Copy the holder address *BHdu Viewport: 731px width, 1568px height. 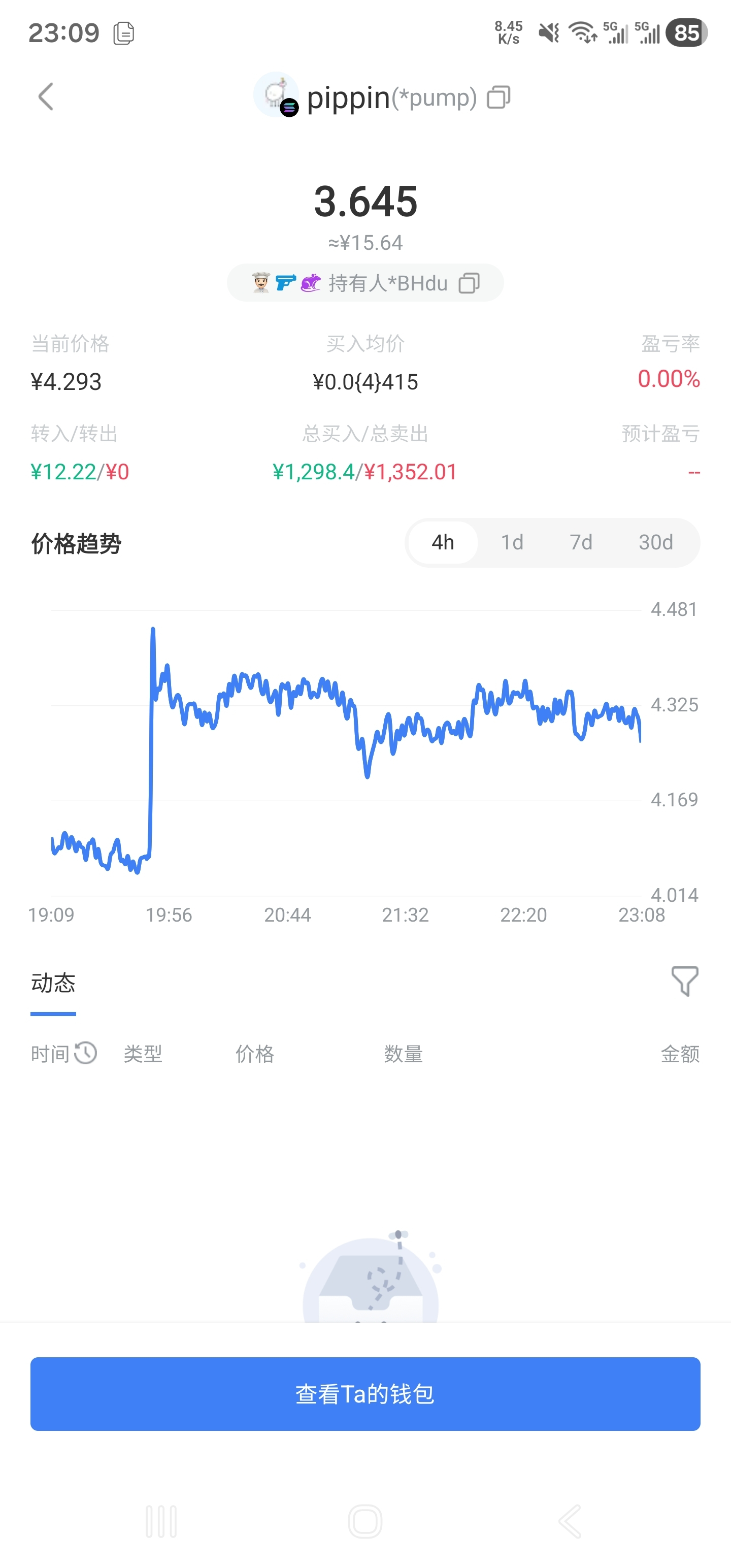(469, 283)
